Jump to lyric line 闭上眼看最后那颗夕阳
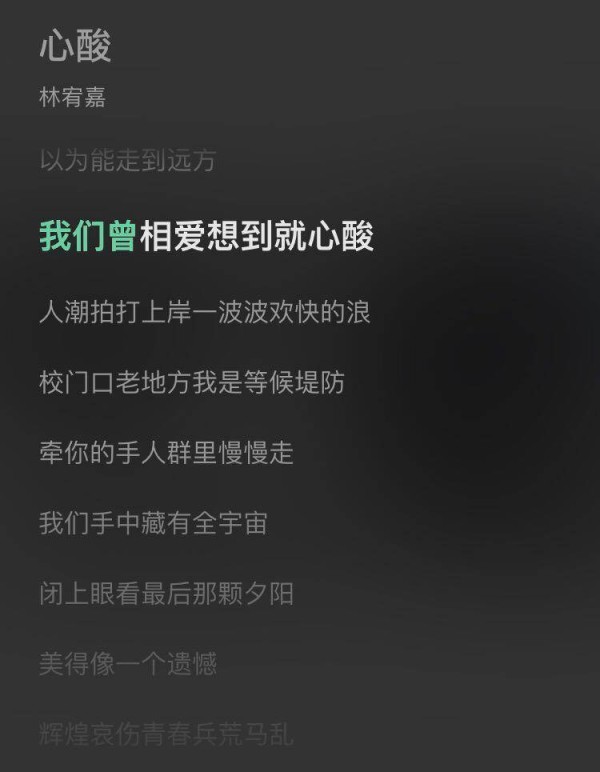Image resolution: width=600 pixels, height=772 pixels. pyautogui.click(x=166, y=594)
